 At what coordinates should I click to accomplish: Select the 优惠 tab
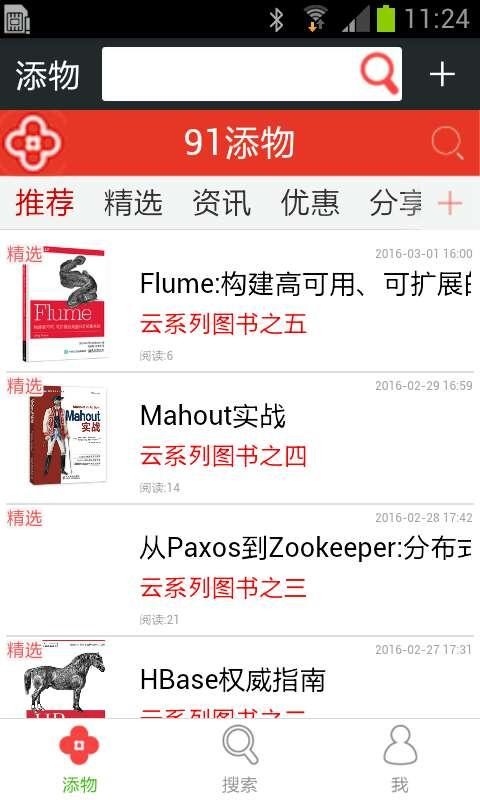pyautogui.click(x=310, y=203)
